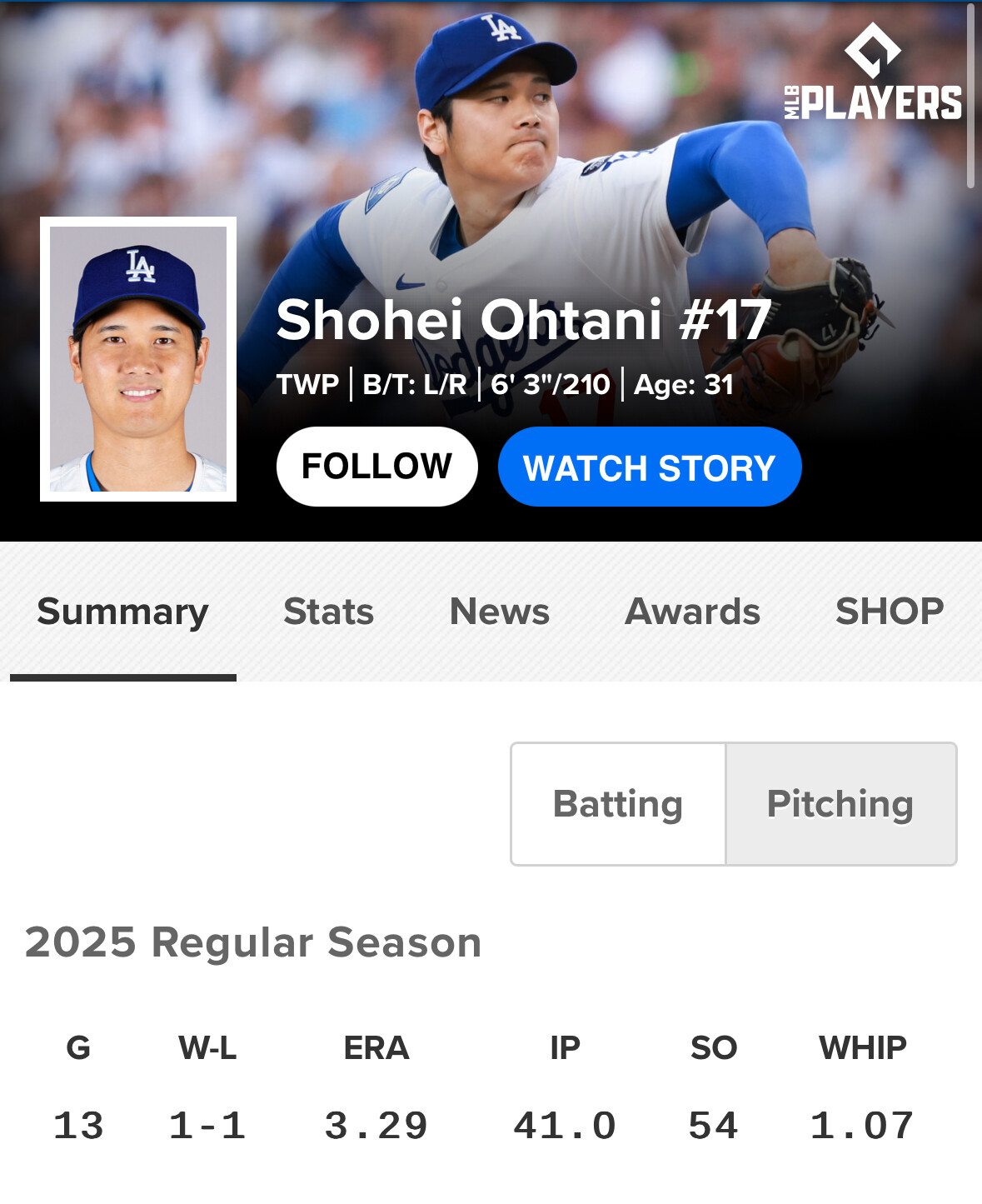
Task: Open the News tab
Action: click(x=500, y=612)
